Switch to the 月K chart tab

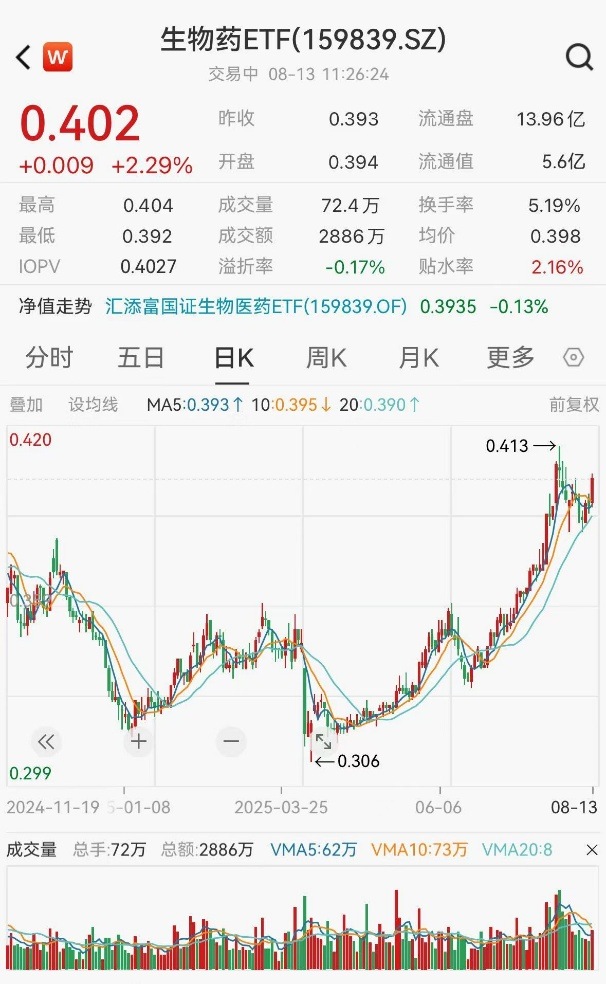click(417, 357)
